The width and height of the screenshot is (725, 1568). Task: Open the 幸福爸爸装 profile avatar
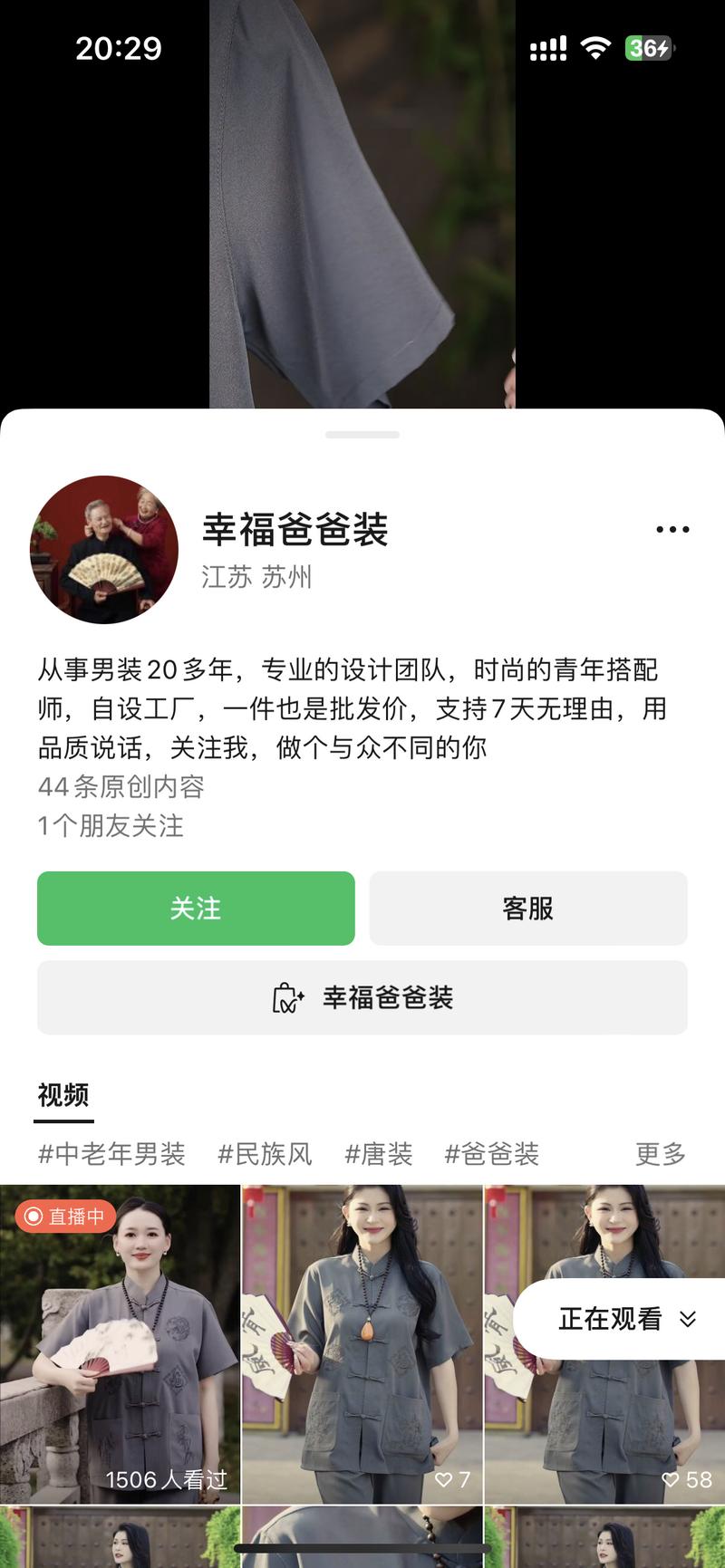tap(104, 550)
